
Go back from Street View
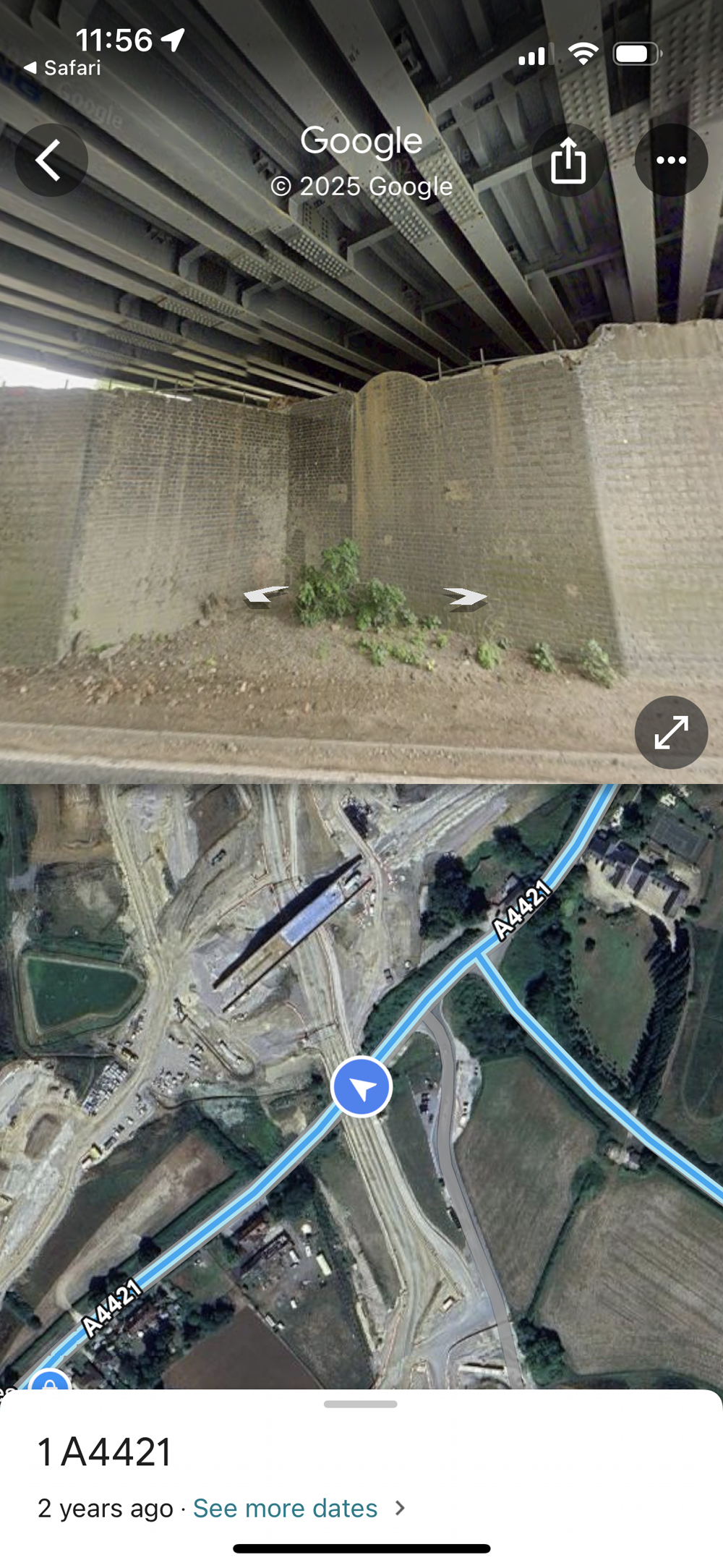51,160
